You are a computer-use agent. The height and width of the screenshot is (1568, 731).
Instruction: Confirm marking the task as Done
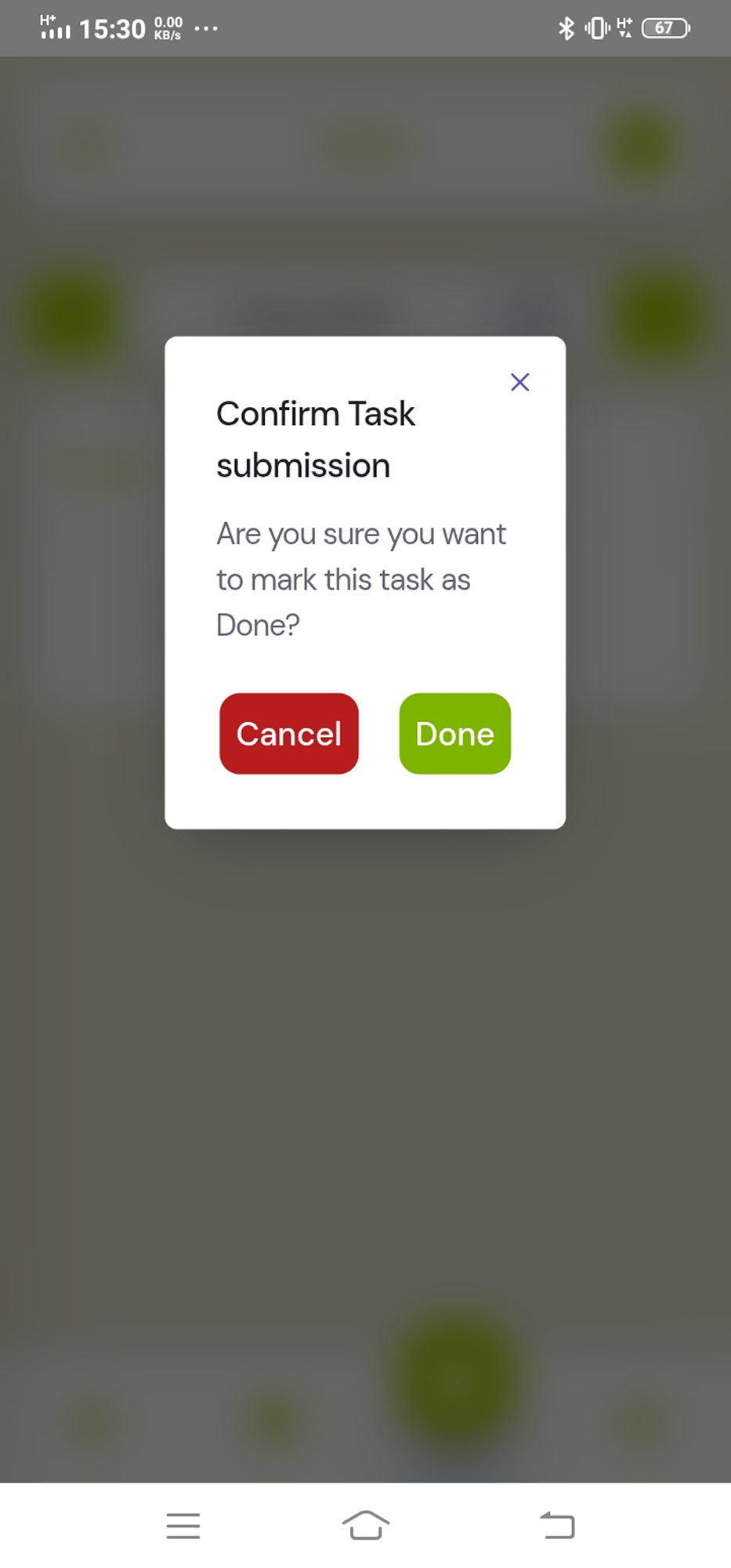pyautogui.click(x=454, y=734)
